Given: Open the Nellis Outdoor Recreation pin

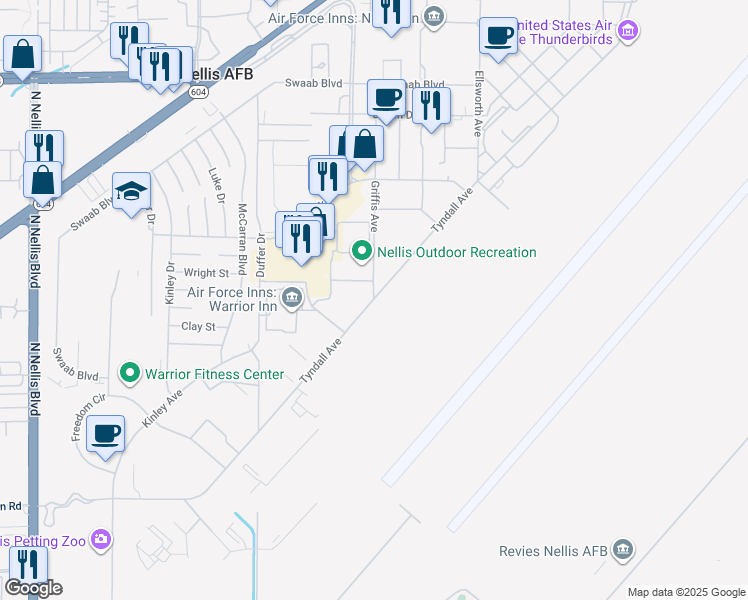Looking at the screenshot, I should 362,251.
